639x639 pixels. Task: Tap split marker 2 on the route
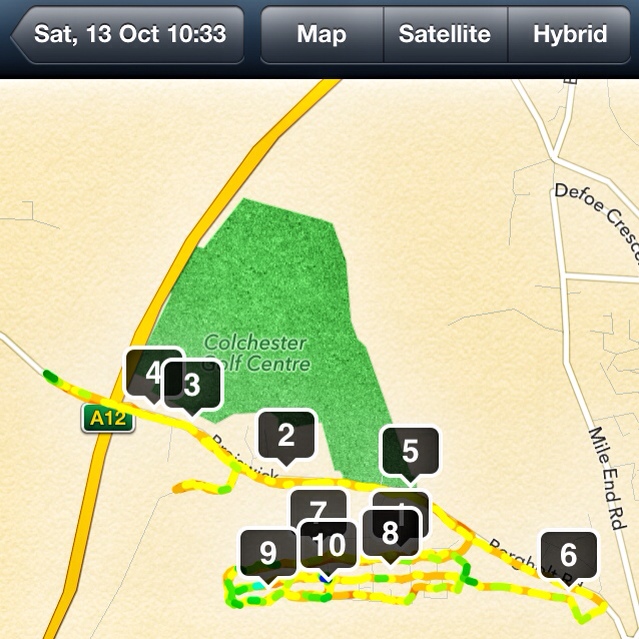pyautogui.click(x=286, y=435)
